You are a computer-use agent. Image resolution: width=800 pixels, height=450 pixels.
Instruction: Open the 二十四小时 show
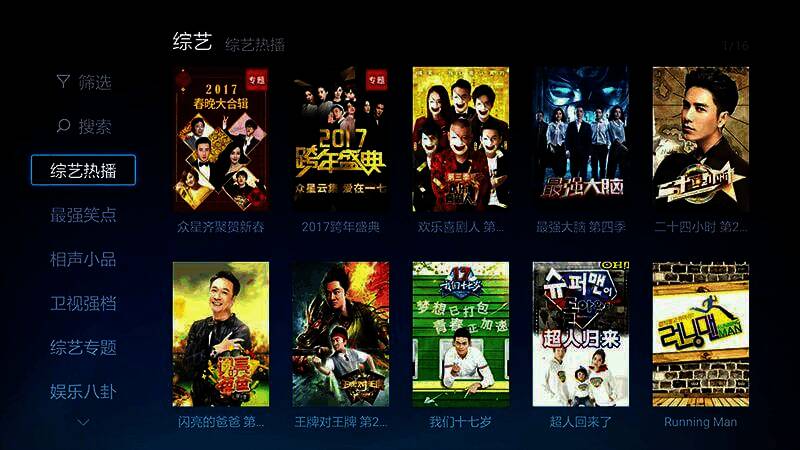[701, 140]
